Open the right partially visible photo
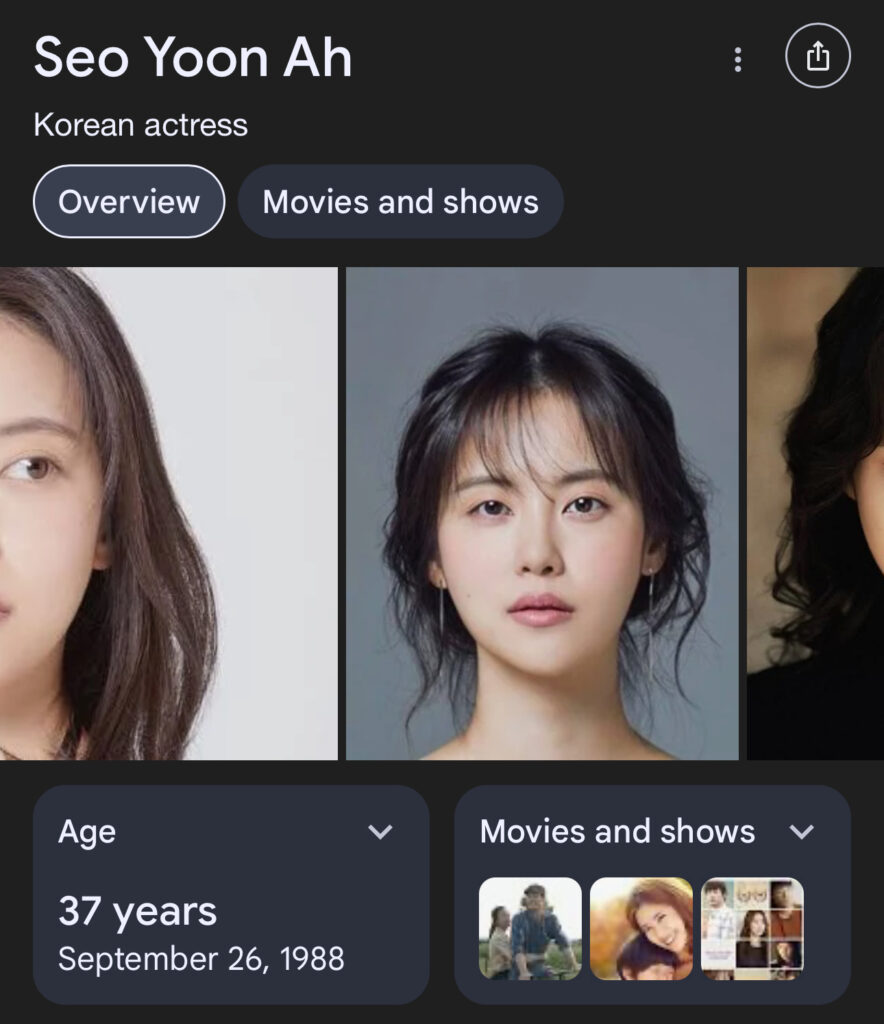This screenshot has height=1024, width=884. pos(816,513)
